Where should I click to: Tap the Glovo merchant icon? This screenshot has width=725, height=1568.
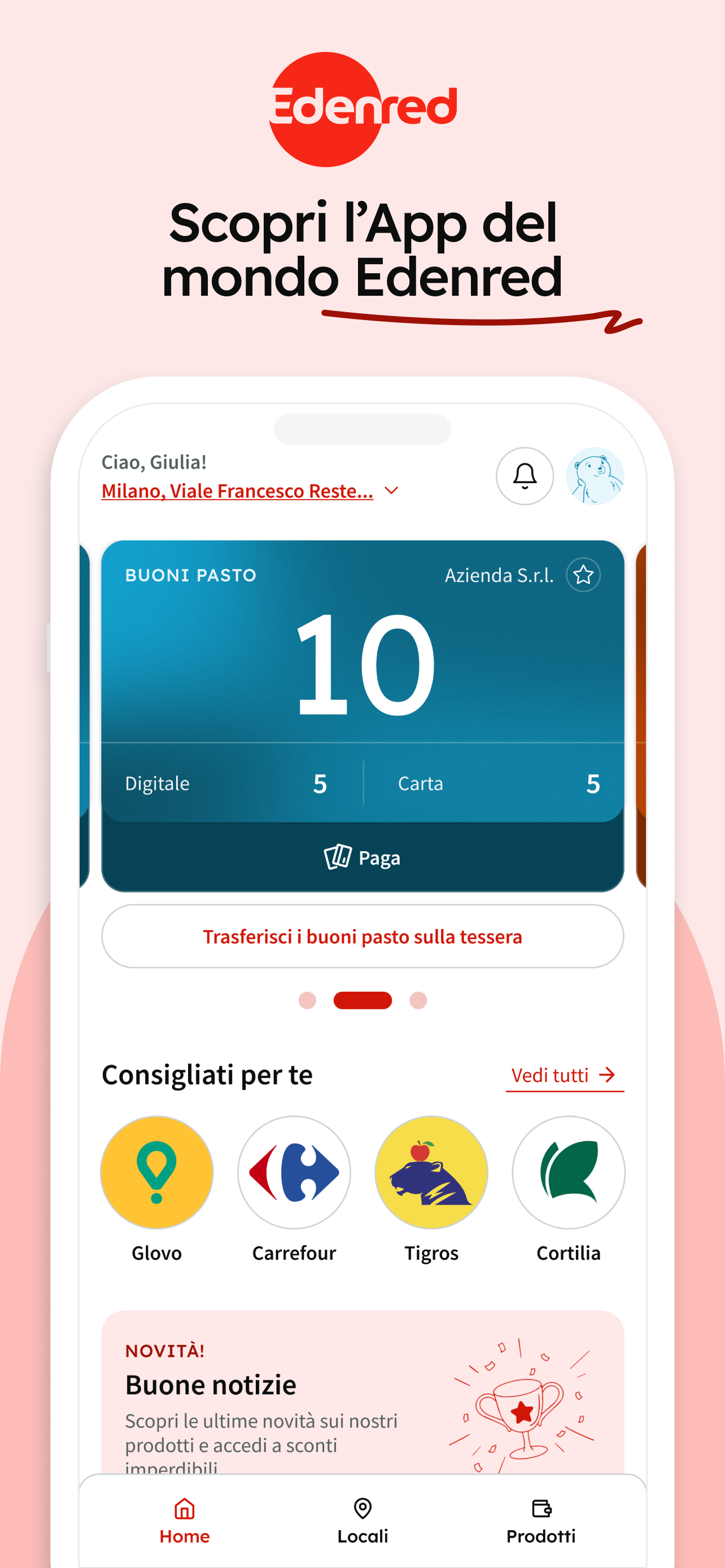pyautogui.click(x=156, y=1172)
